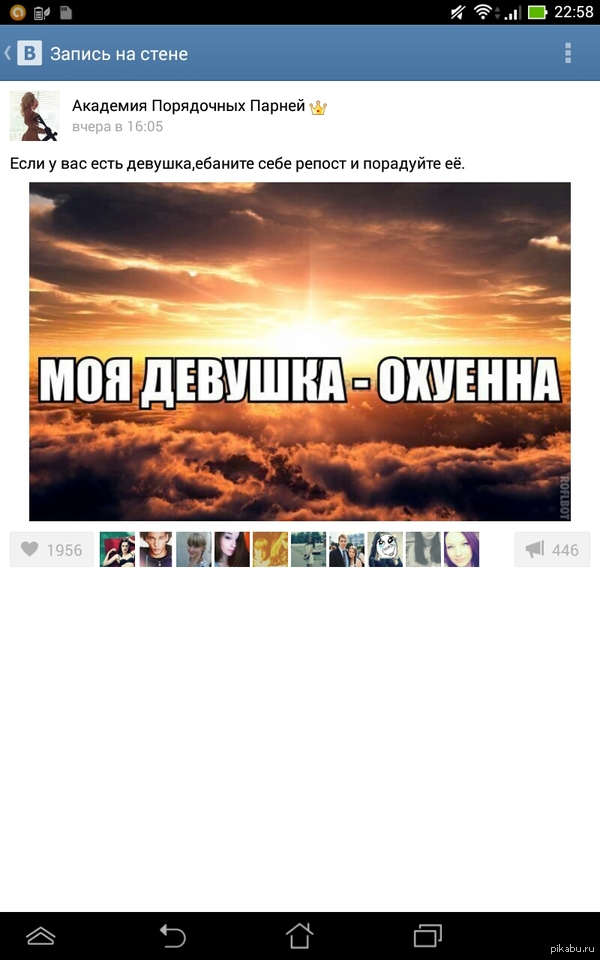Open the overflow menu

568,53
